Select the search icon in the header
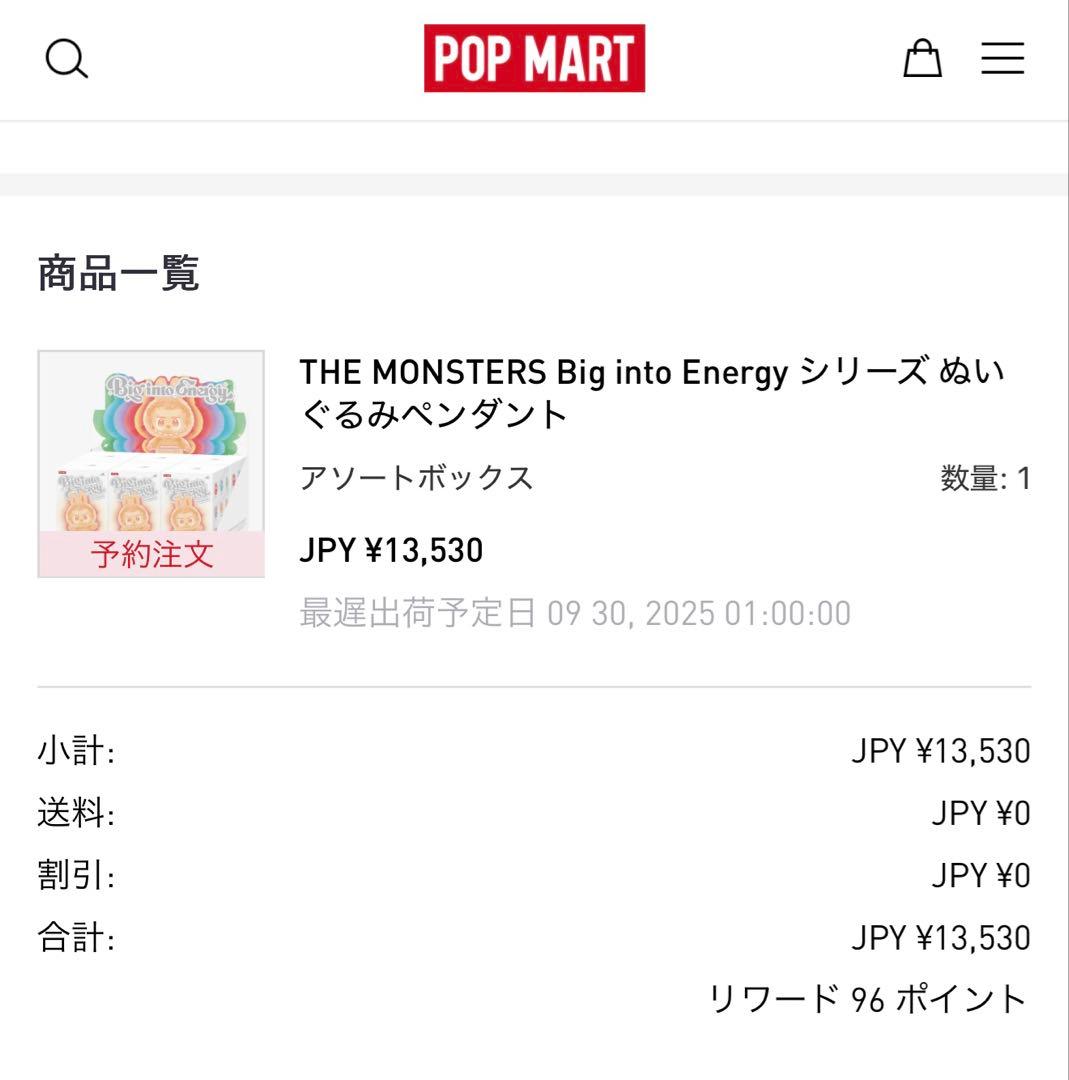1069x1080 pixels. (x=67, y=60)
